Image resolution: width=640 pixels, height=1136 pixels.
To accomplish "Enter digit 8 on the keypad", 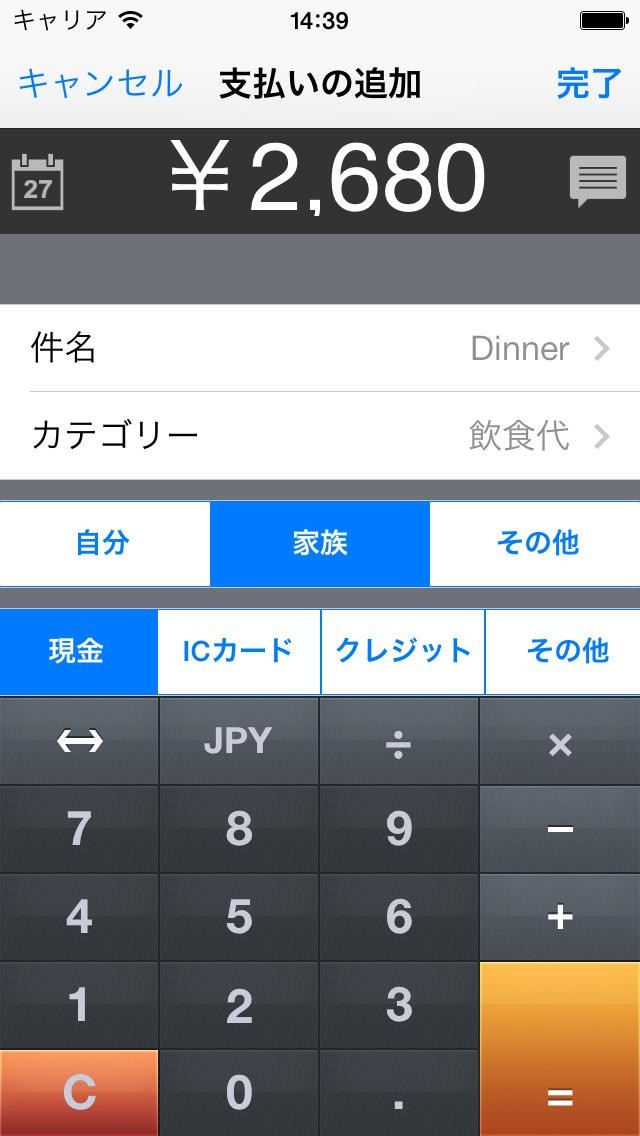I will click(x=238, y=829).
